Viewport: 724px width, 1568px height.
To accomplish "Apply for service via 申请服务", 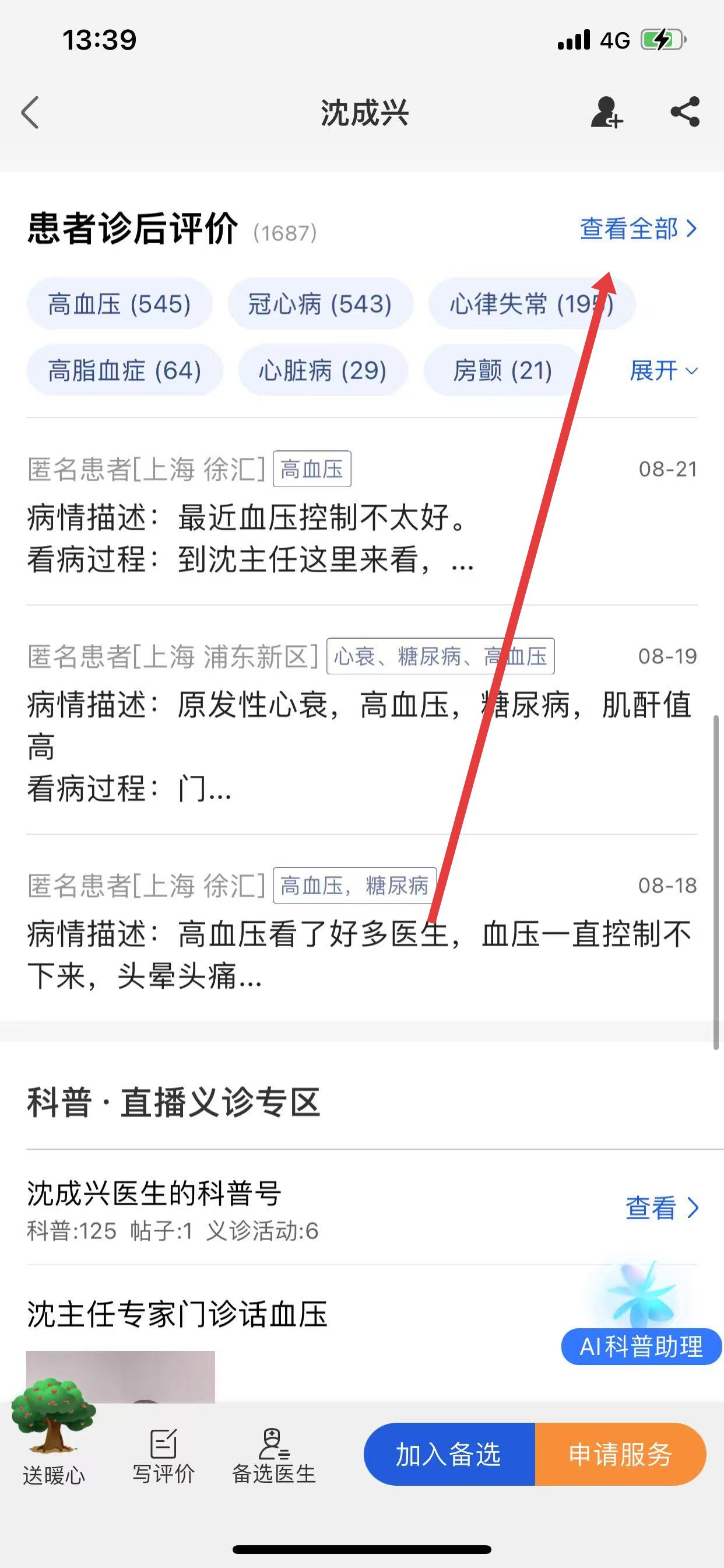I will pos(620,1454).
